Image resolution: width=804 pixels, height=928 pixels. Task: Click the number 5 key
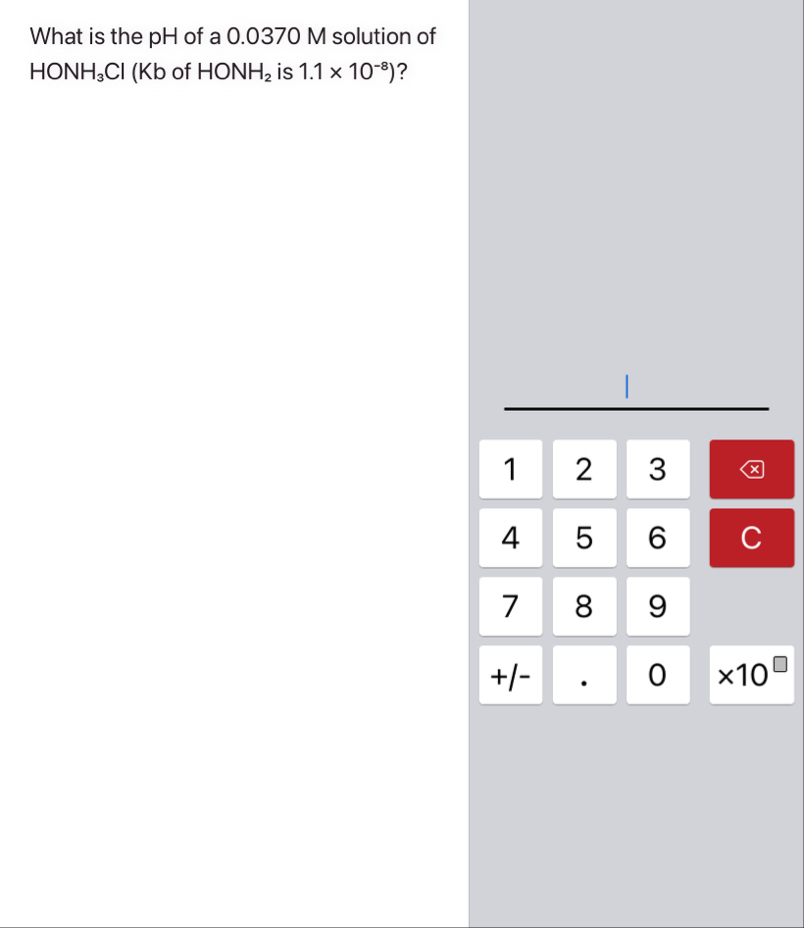pos(584,537)
